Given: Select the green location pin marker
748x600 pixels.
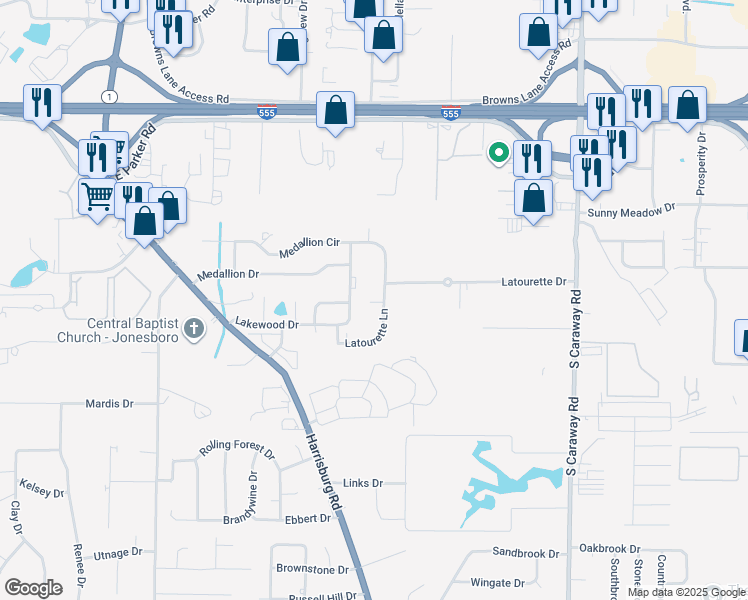Looking at the screenshot, I should 497,154.
